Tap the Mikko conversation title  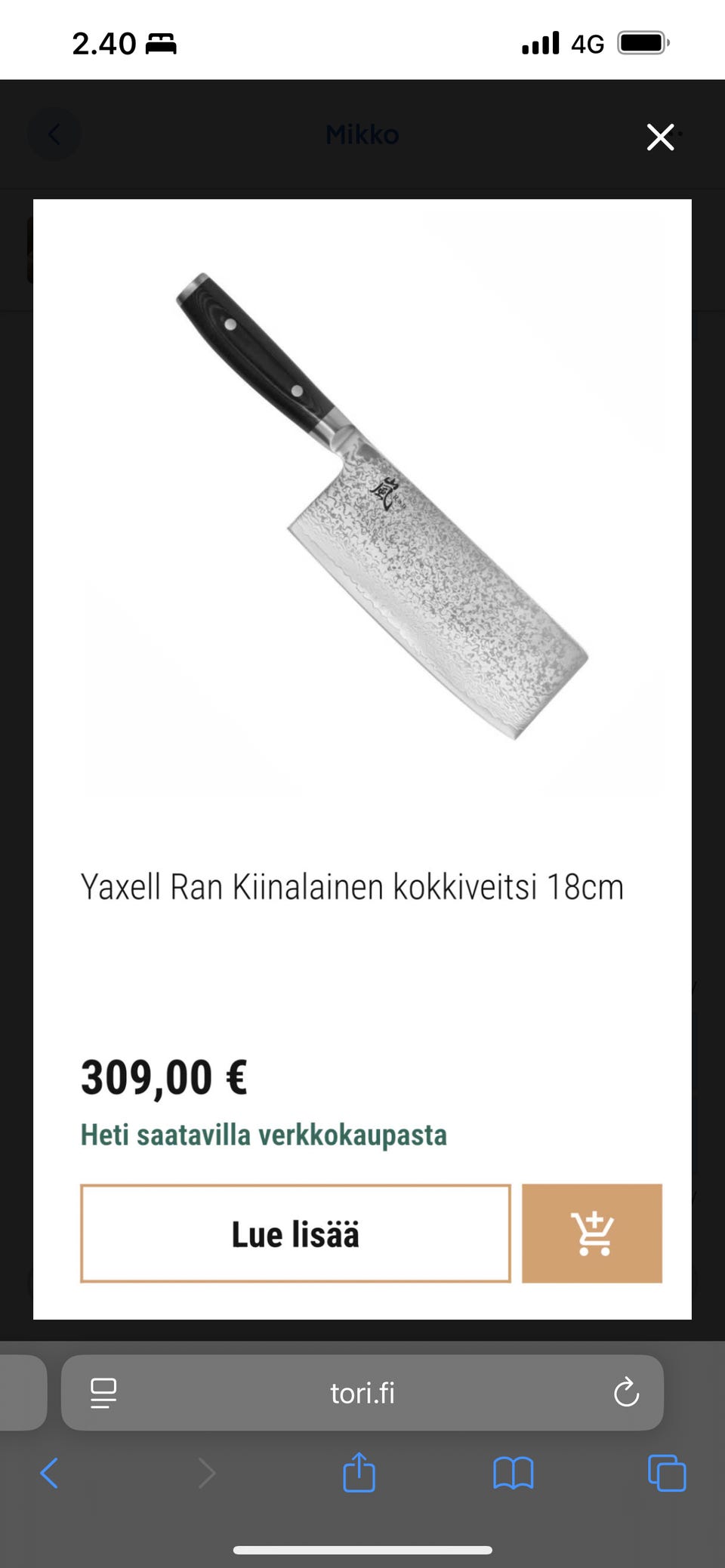coord(362,134)
